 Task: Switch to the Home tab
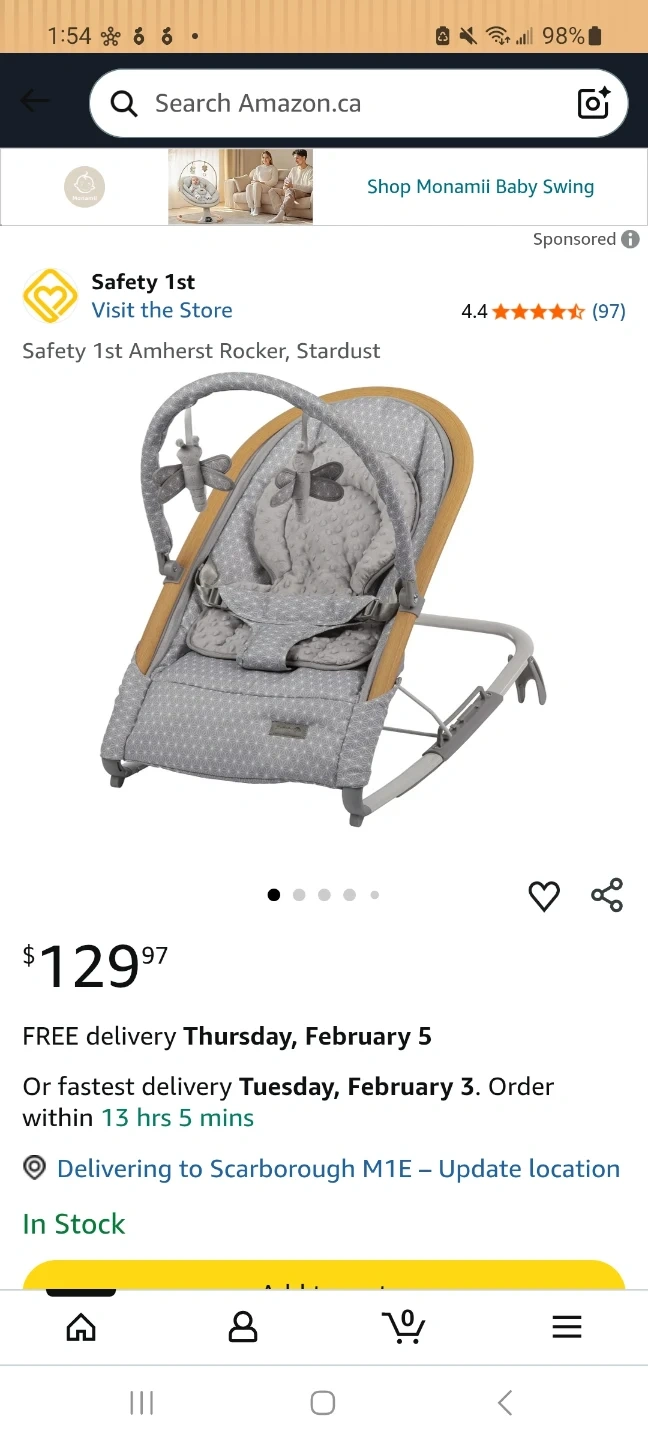click(81, 1327)
